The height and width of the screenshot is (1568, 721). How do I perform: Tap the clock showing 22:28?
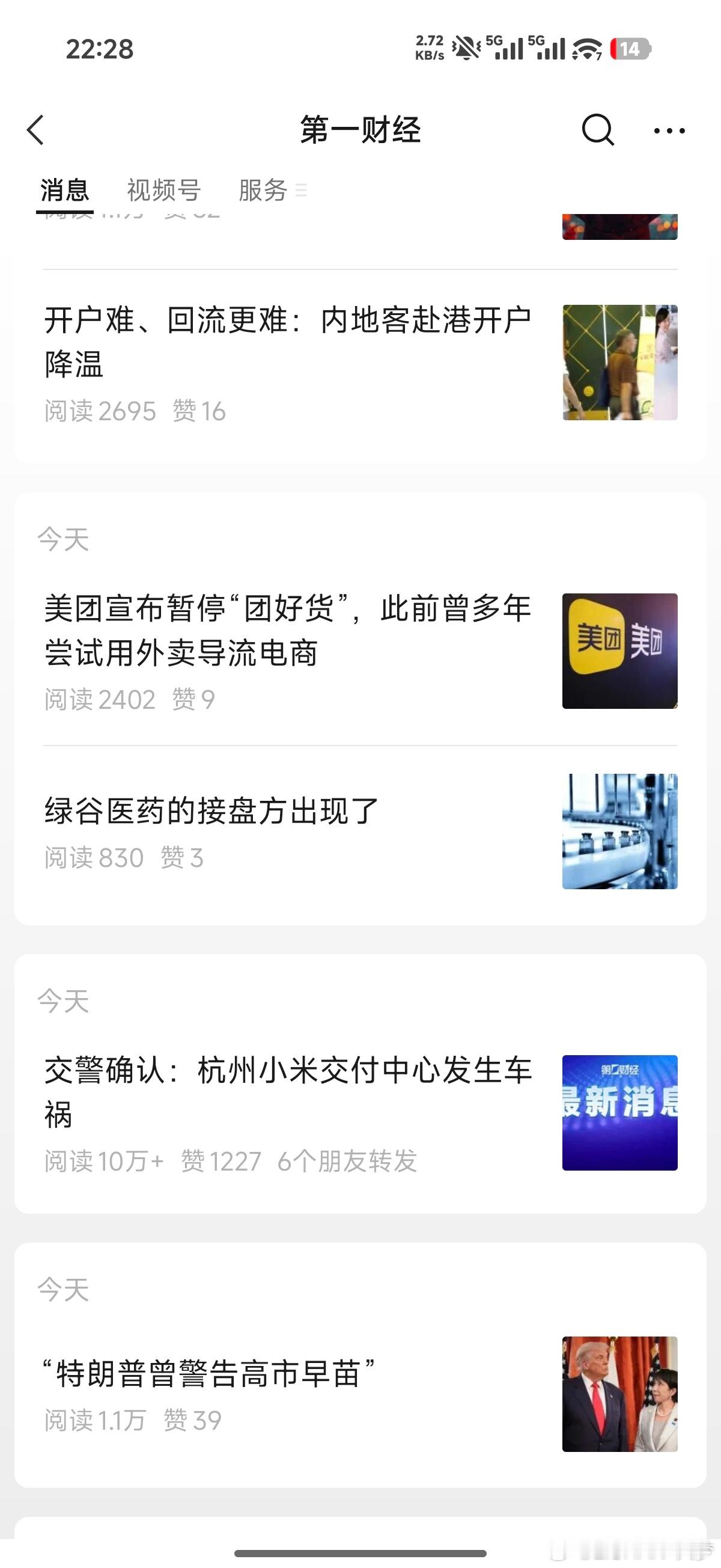pyautogui.click(x=97, y=51)
